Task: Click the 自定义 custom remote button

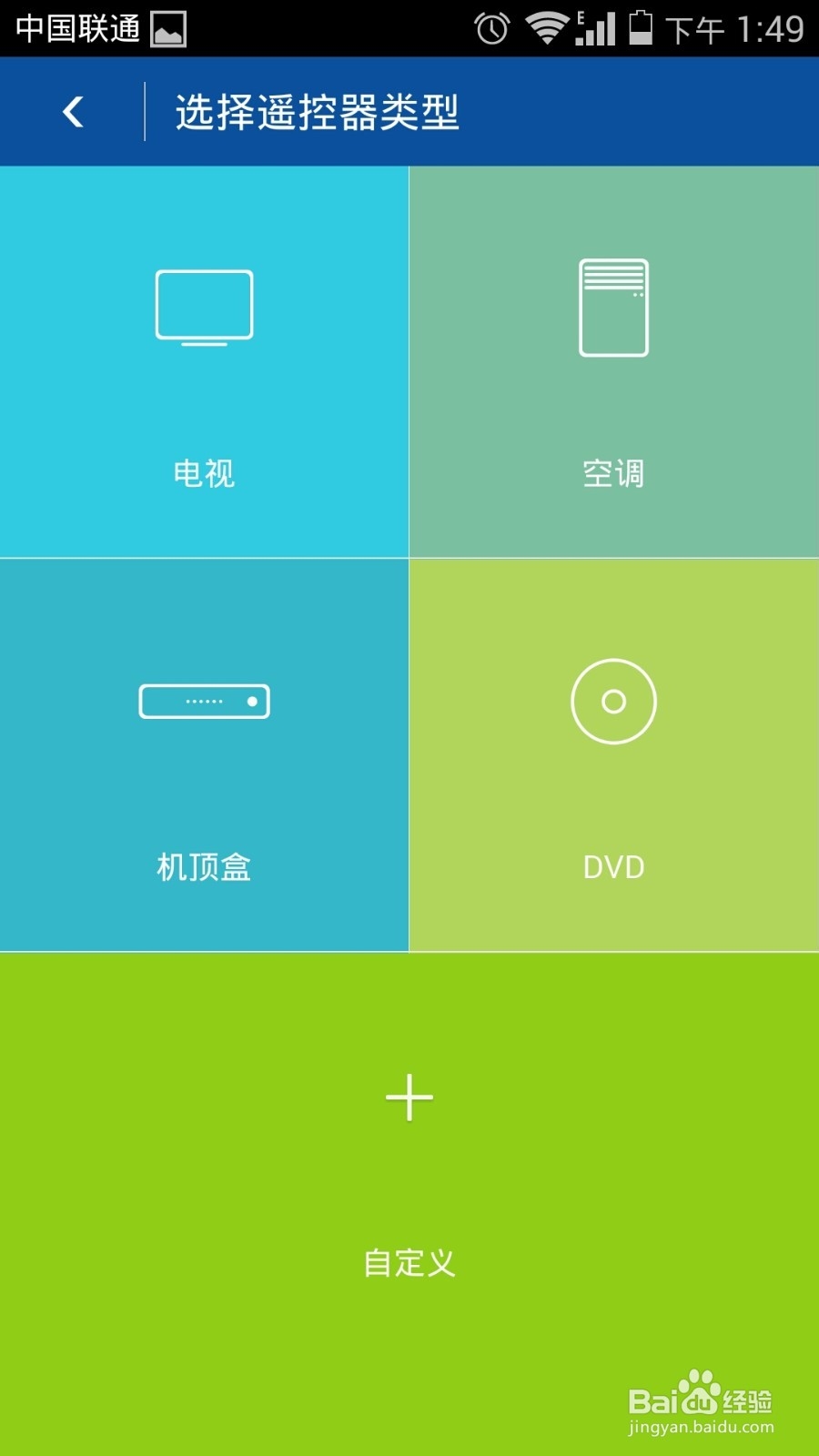Action: 409,1263
